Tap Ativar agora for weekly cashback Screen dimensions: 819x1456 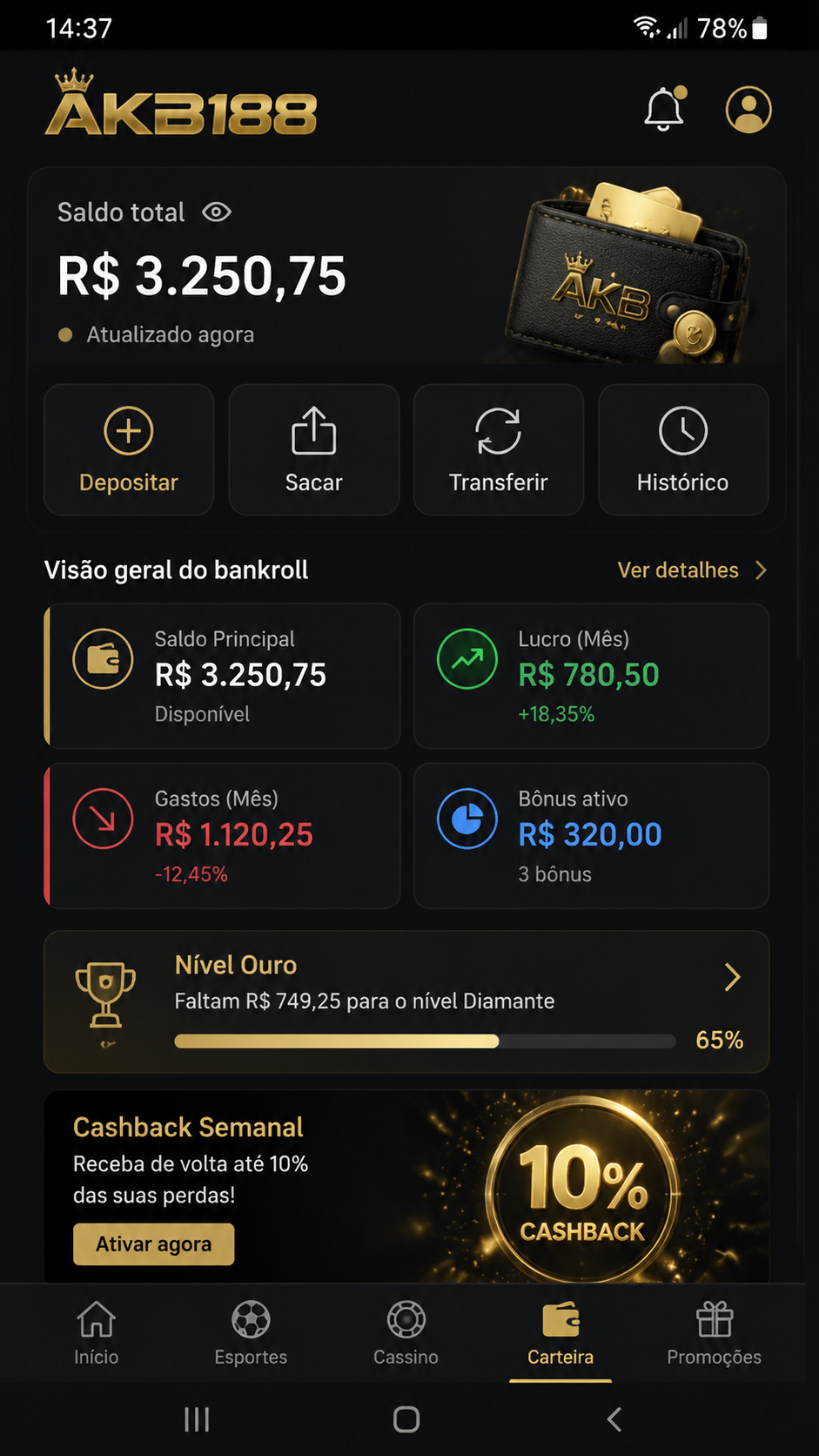153,1244
